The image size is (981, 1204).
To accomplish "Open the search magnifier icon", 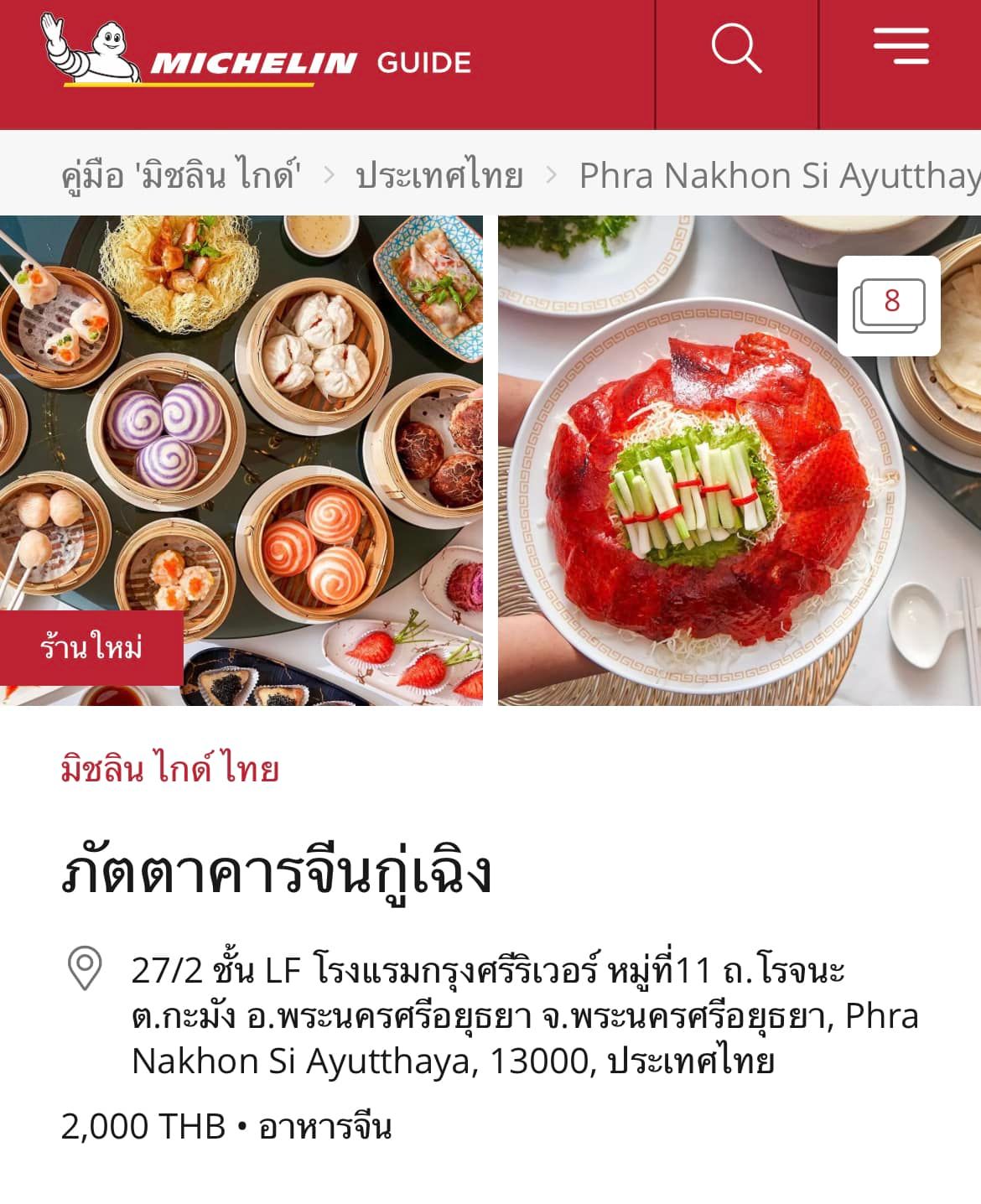I will click(736, 49).
